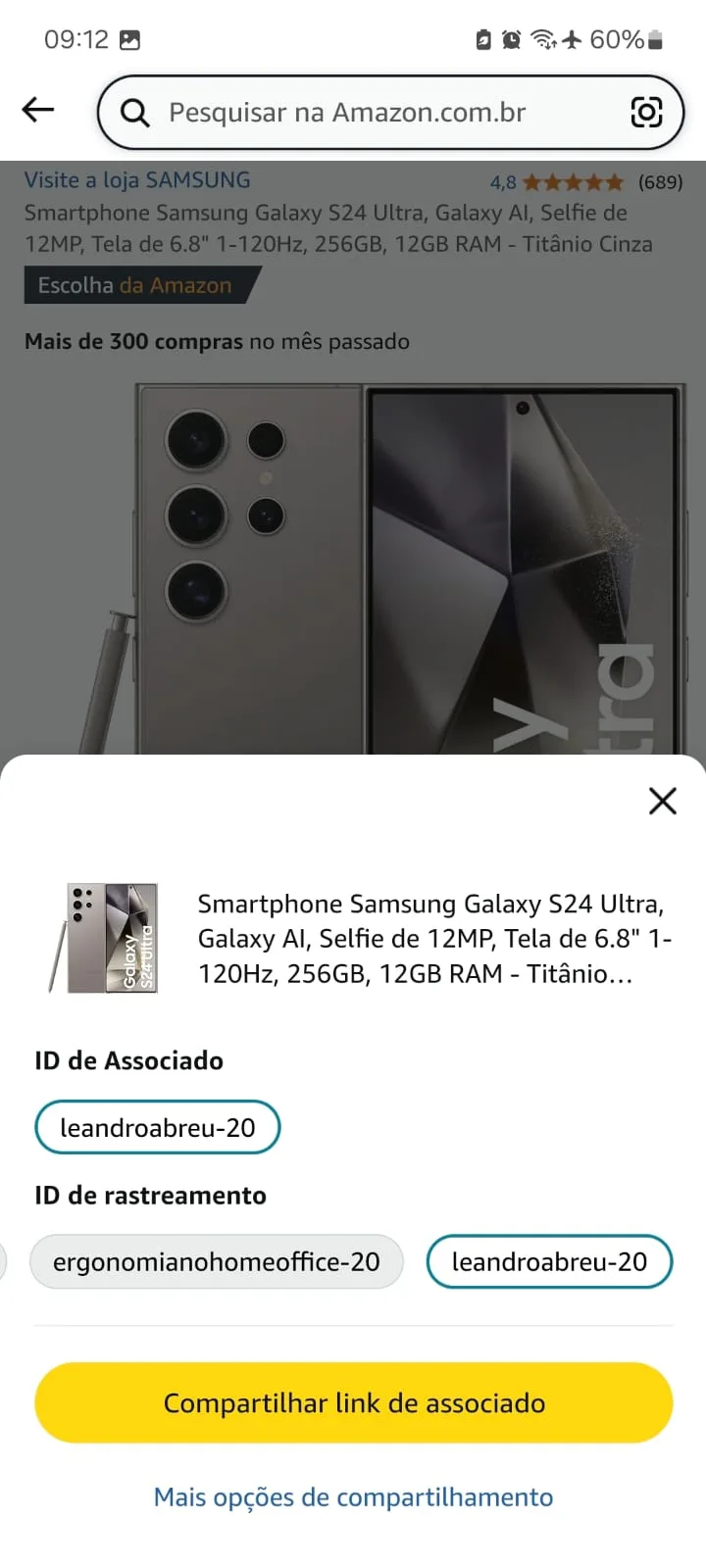Open the camera lens search icon

[x=646, y=113]
